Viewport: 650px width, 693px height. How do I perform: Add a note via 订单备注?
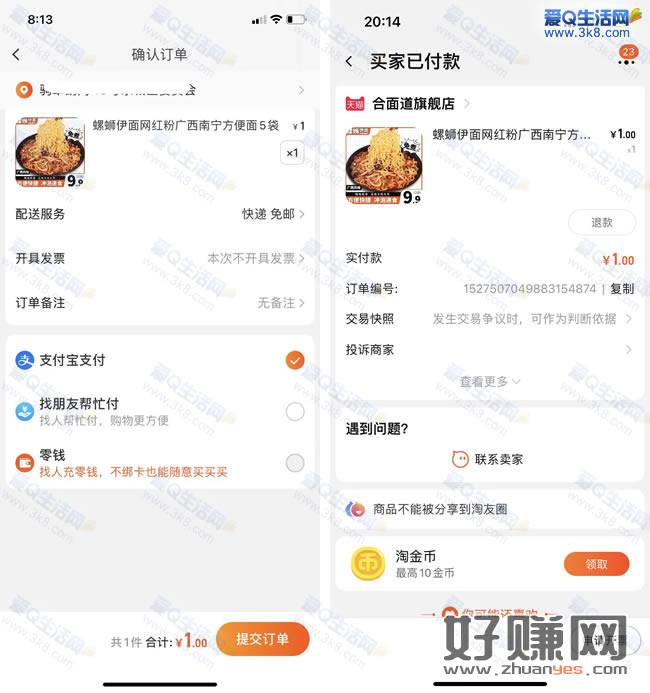(x=160, y=302)
